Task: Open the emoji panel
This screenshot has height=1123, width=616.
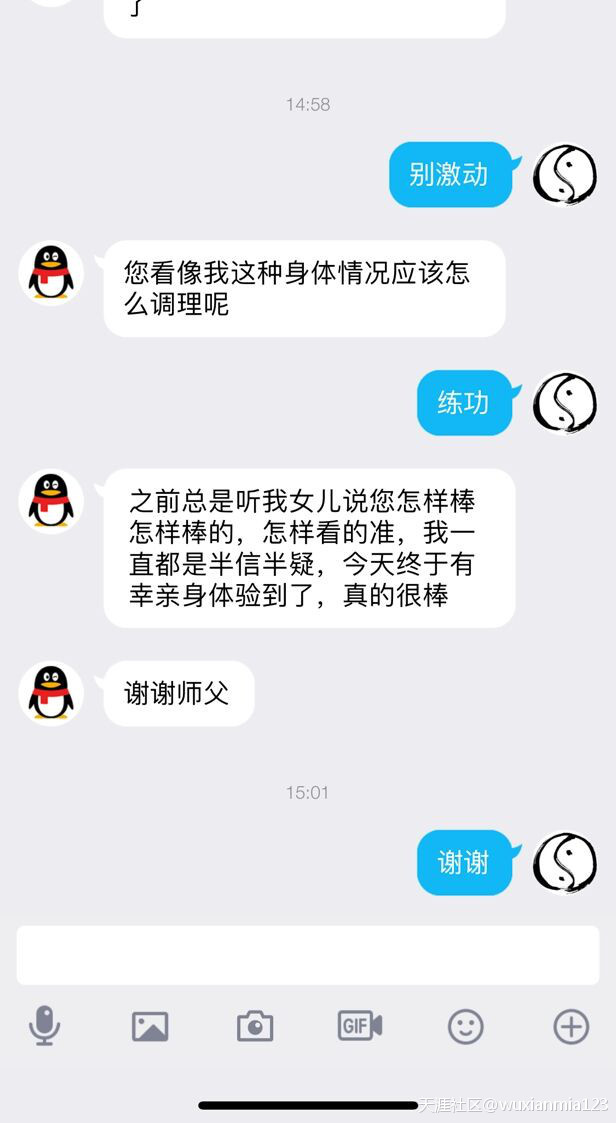Action: click(x=465, y=1026)
